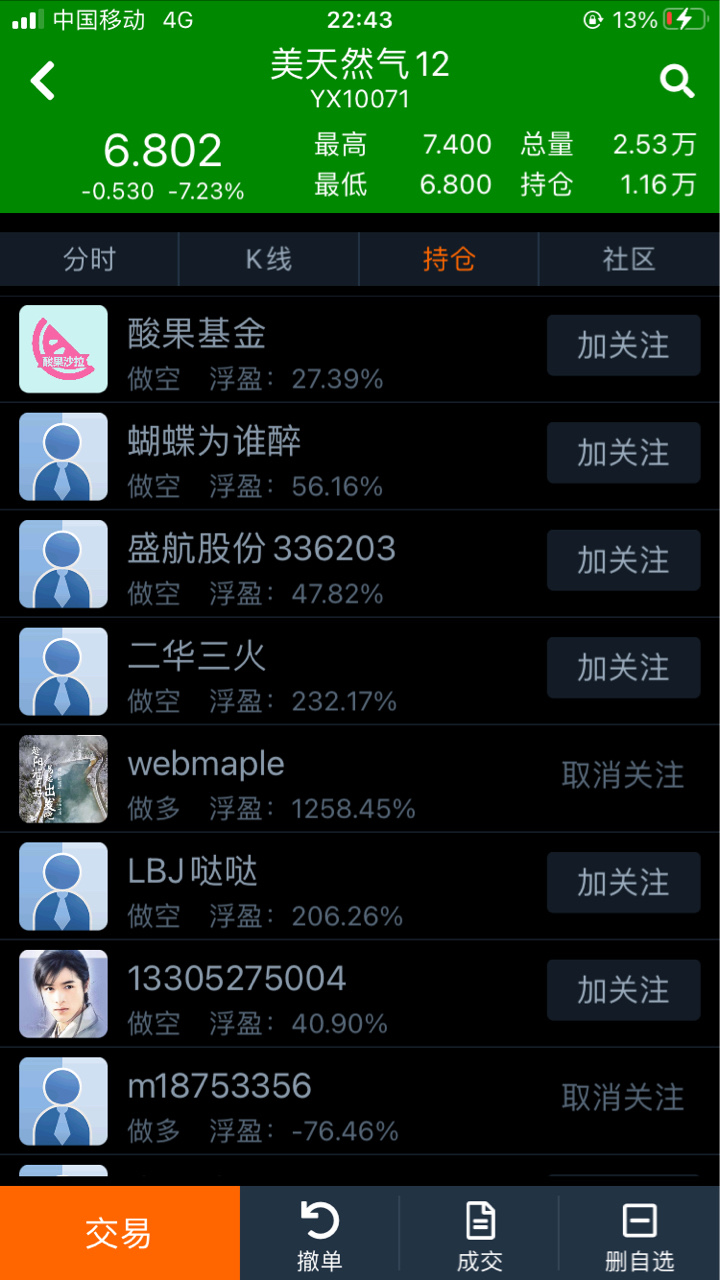Open 成交 in the bottom bar
720x1280 pixels.
coord(480,1236)
